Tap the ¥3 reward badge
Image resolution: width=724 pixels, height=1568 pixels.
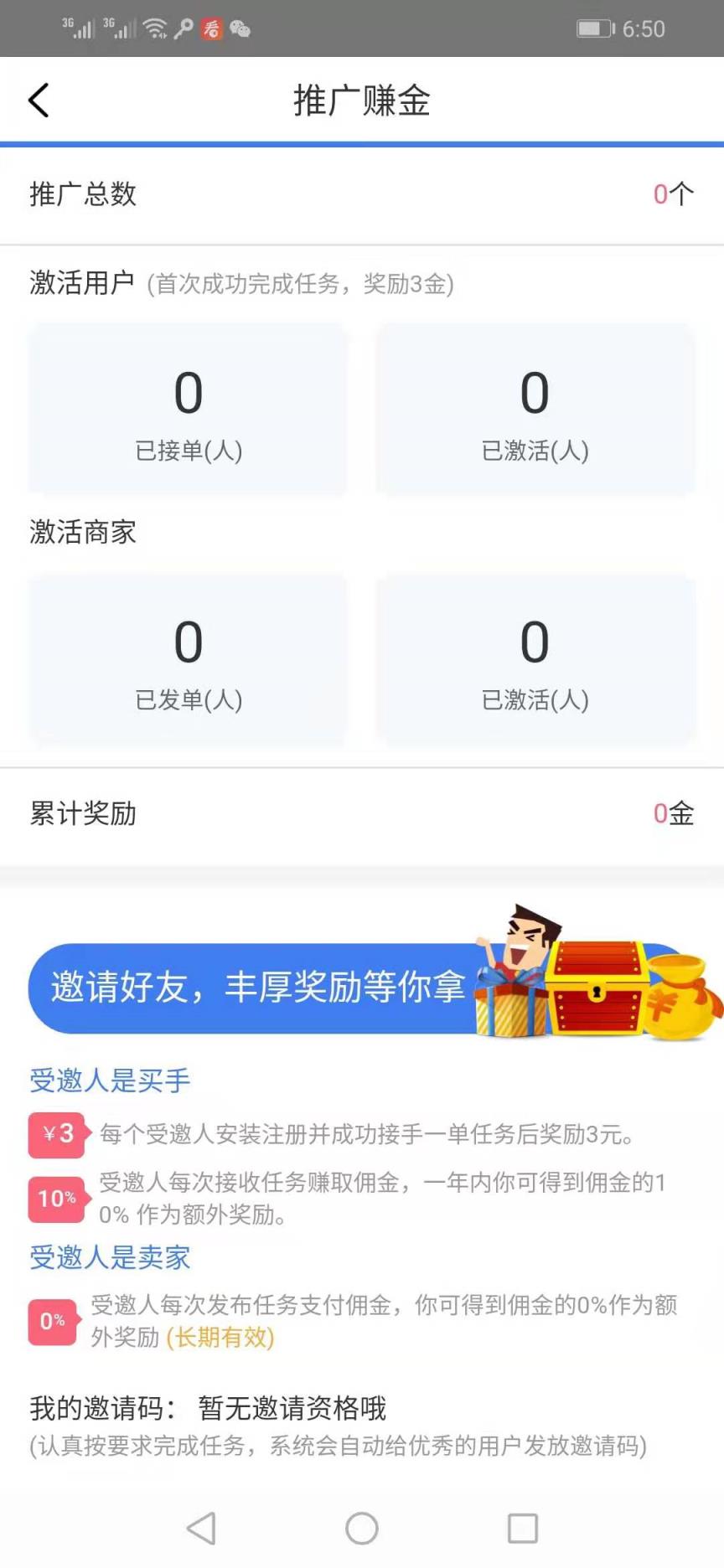click(55, 1135)
